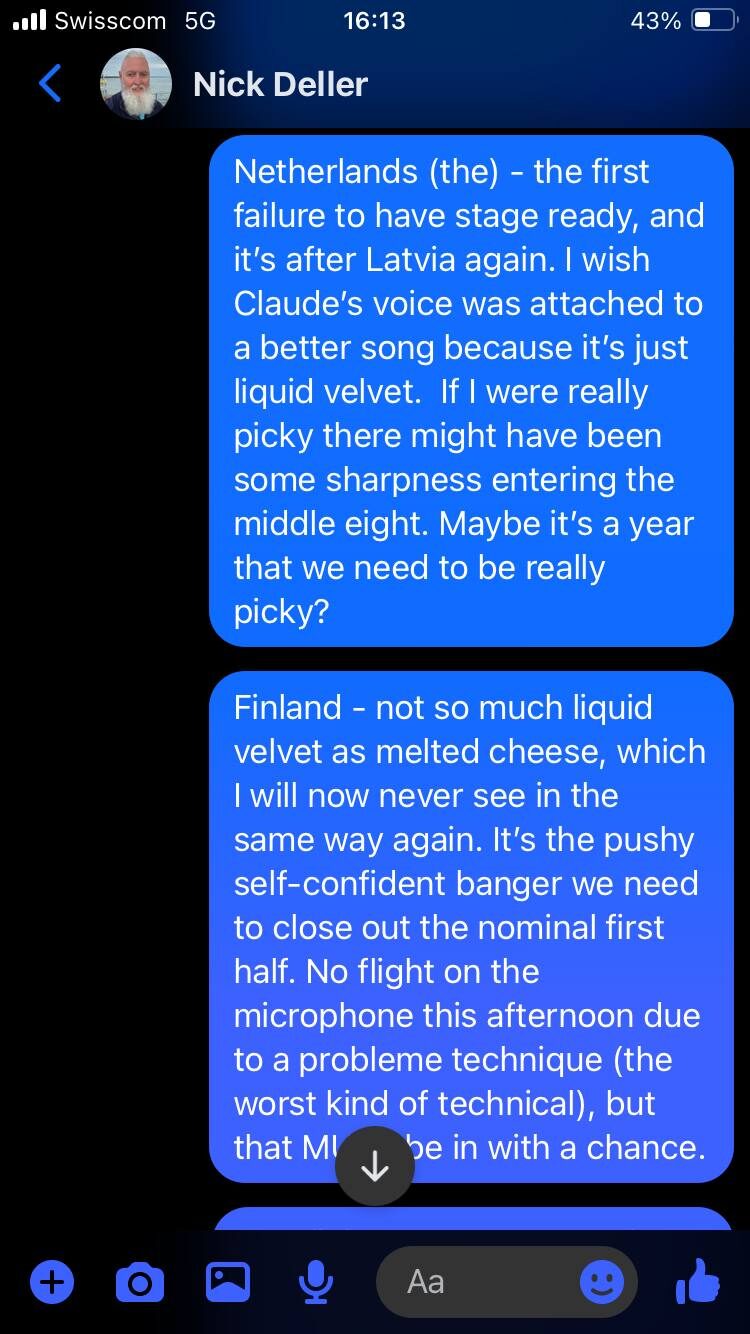This screenshot has height=1334, width=750.
Task: Open Nick Deller's profile picture
Action: click(136, 84)
